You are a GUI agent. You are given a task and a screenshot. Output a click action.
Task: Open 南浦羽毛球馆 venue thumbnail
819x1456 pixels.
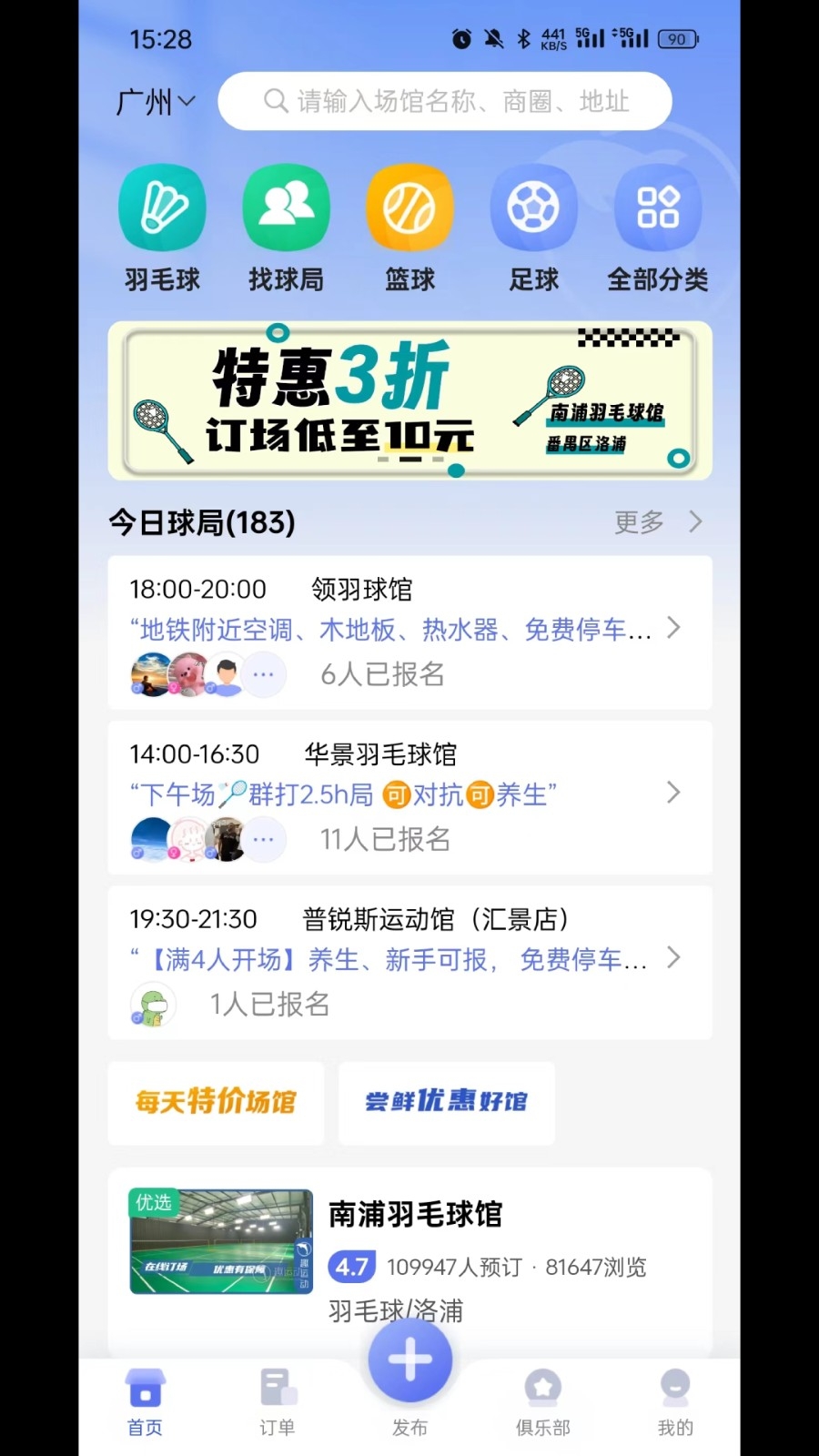coord(219,1239)
